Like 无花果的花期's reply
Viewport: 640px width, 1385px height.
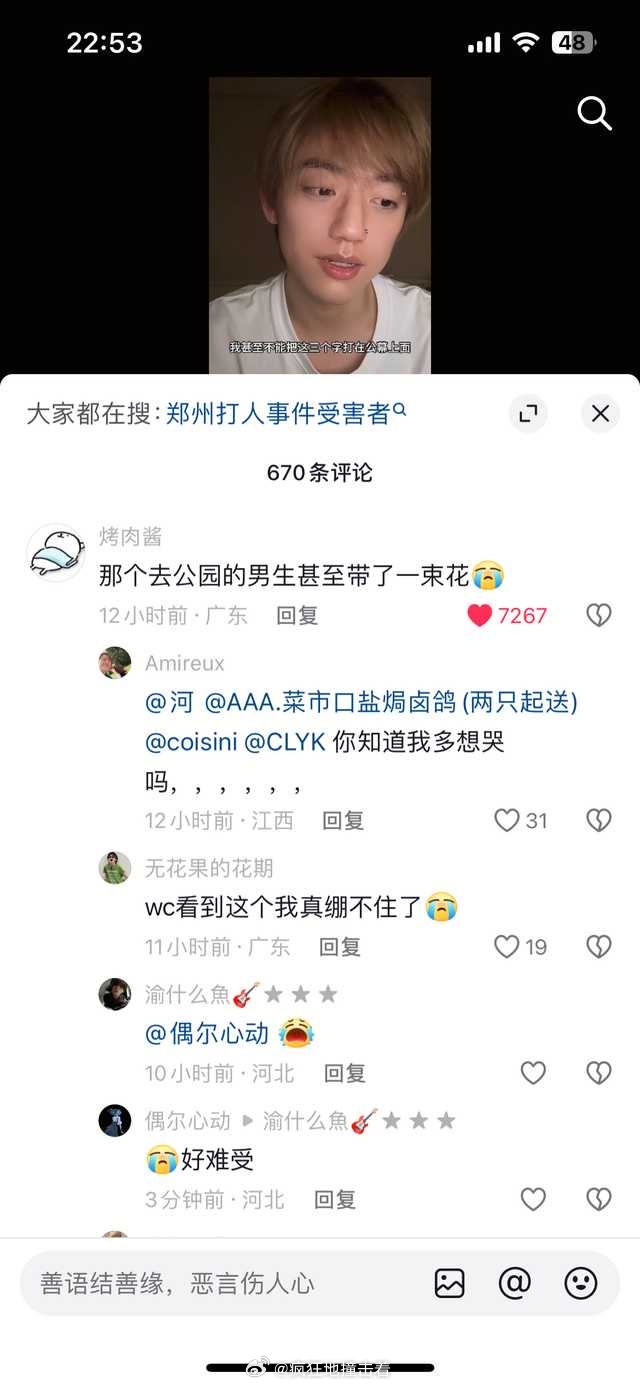[507, 946]
